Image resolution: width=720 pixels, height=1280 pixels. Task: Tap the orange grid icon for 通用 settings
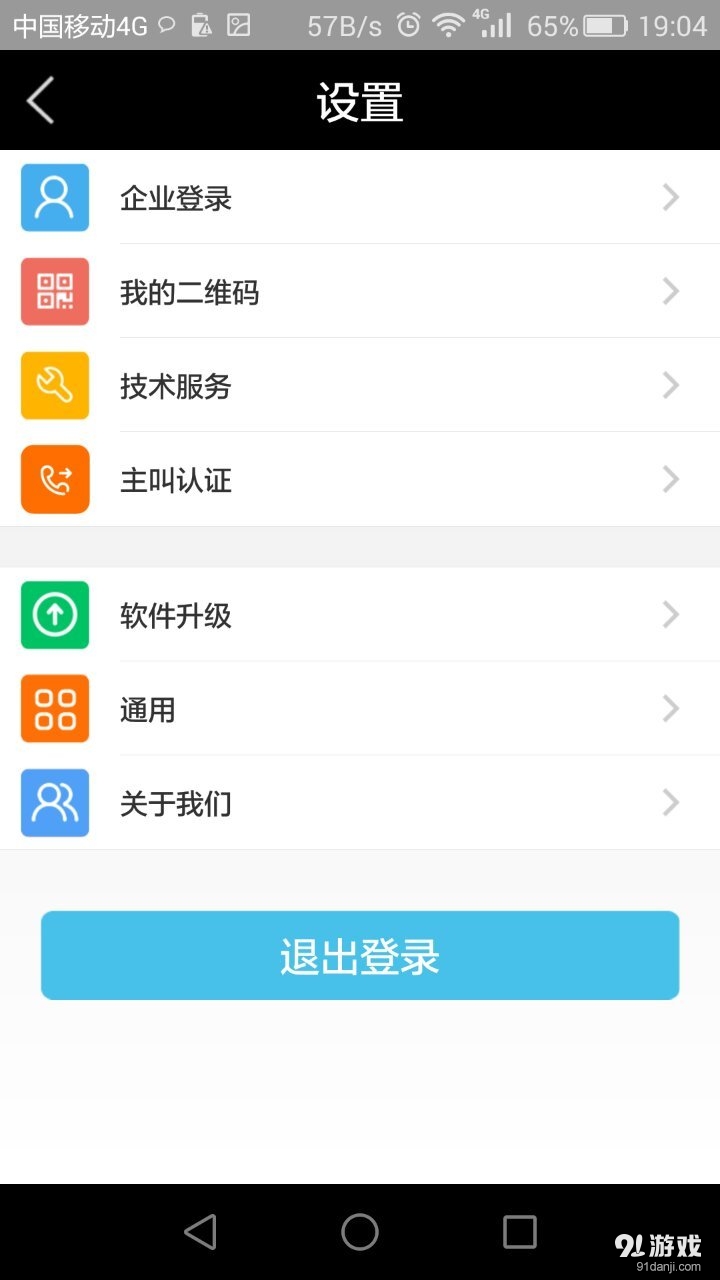[x=54, y=708]
